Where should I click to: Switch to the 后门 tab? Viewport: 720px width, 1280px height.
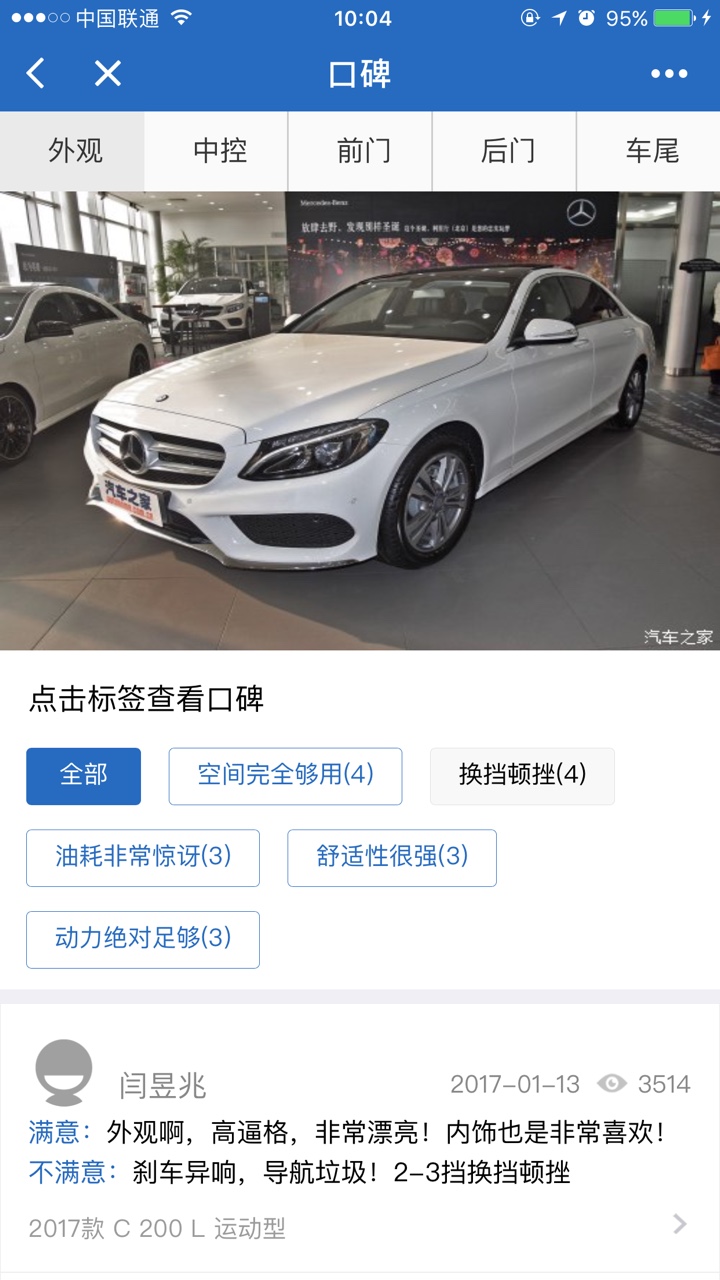(x=507, y=151)
